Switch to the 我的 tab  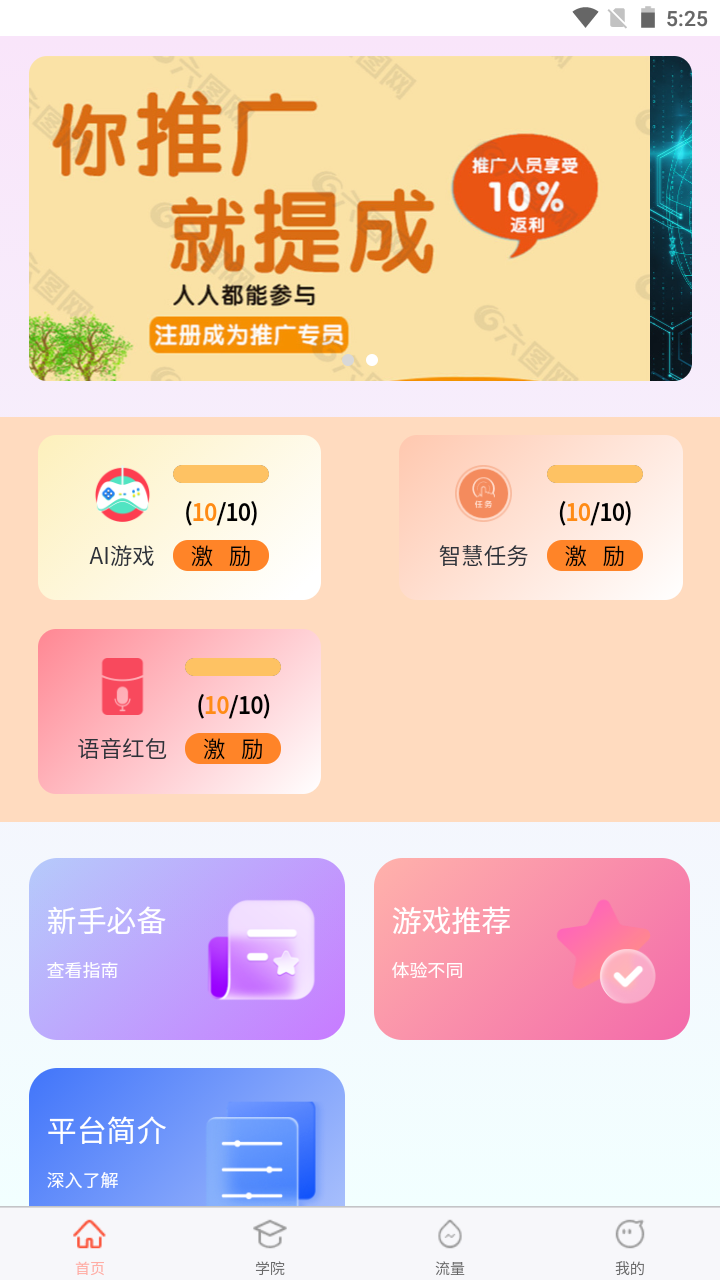click(x=630, y=1246)
